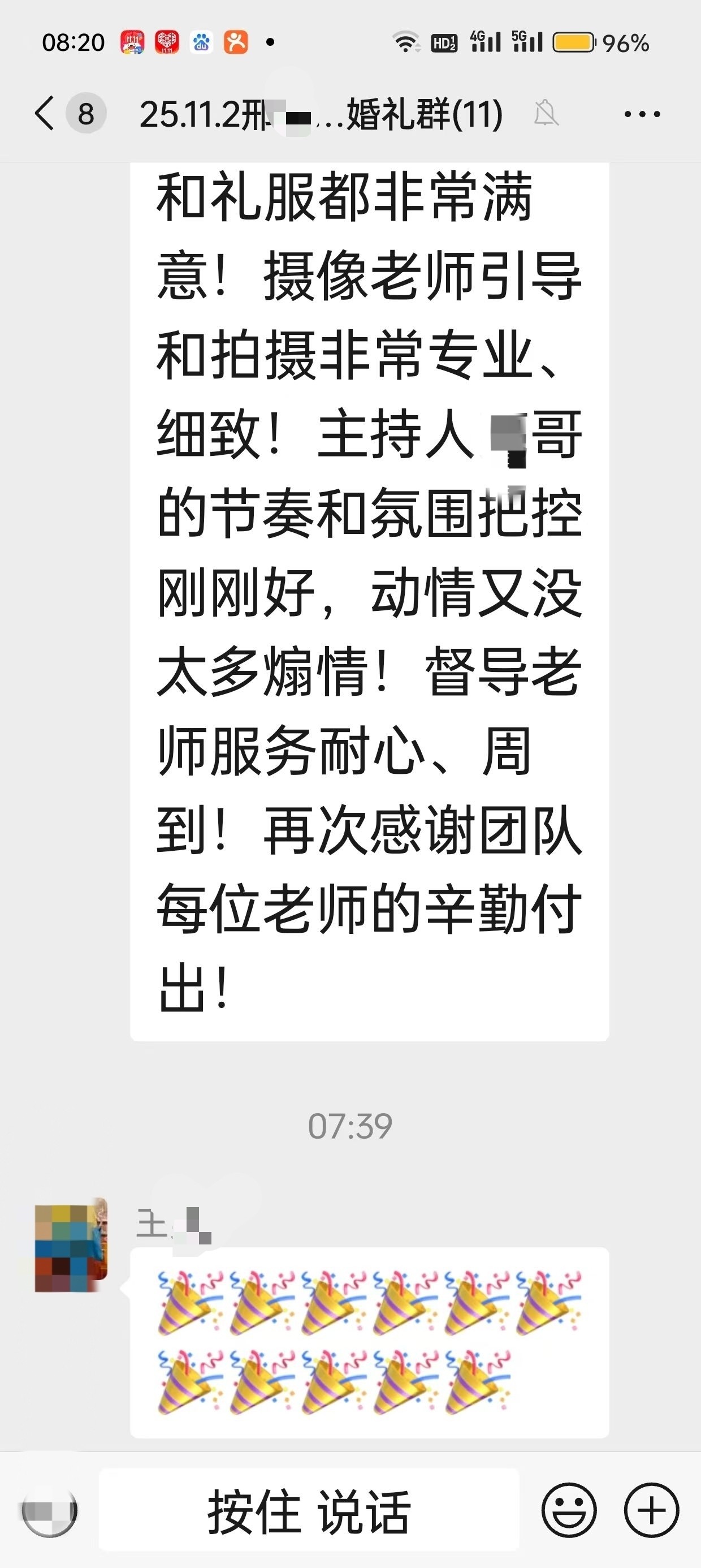Open the plus attachments menu

click(x=651, y=1510)
